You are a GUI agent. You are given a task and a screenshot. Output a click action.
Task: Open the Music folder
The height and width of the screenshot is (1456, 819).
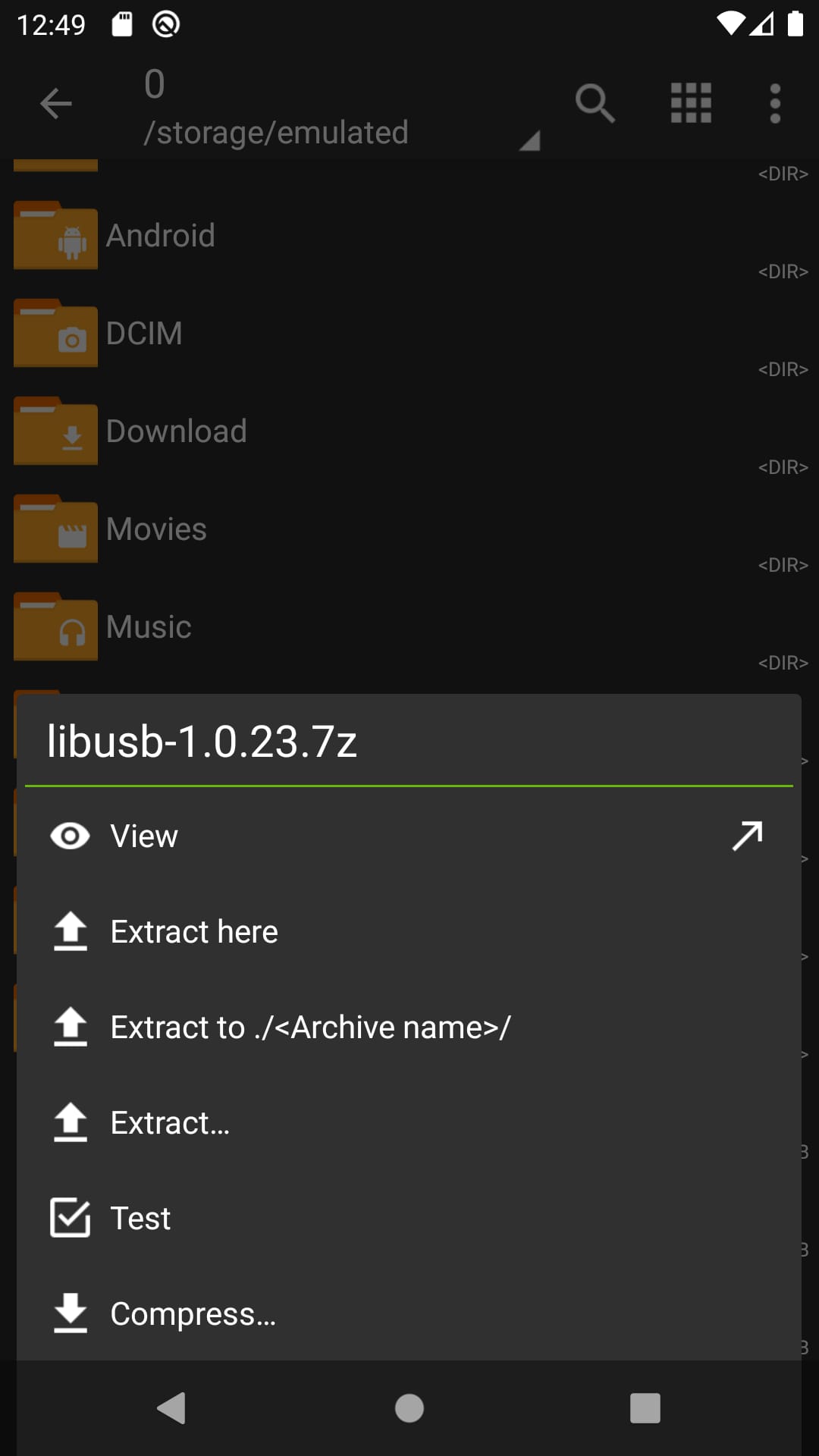coord(149,626)
